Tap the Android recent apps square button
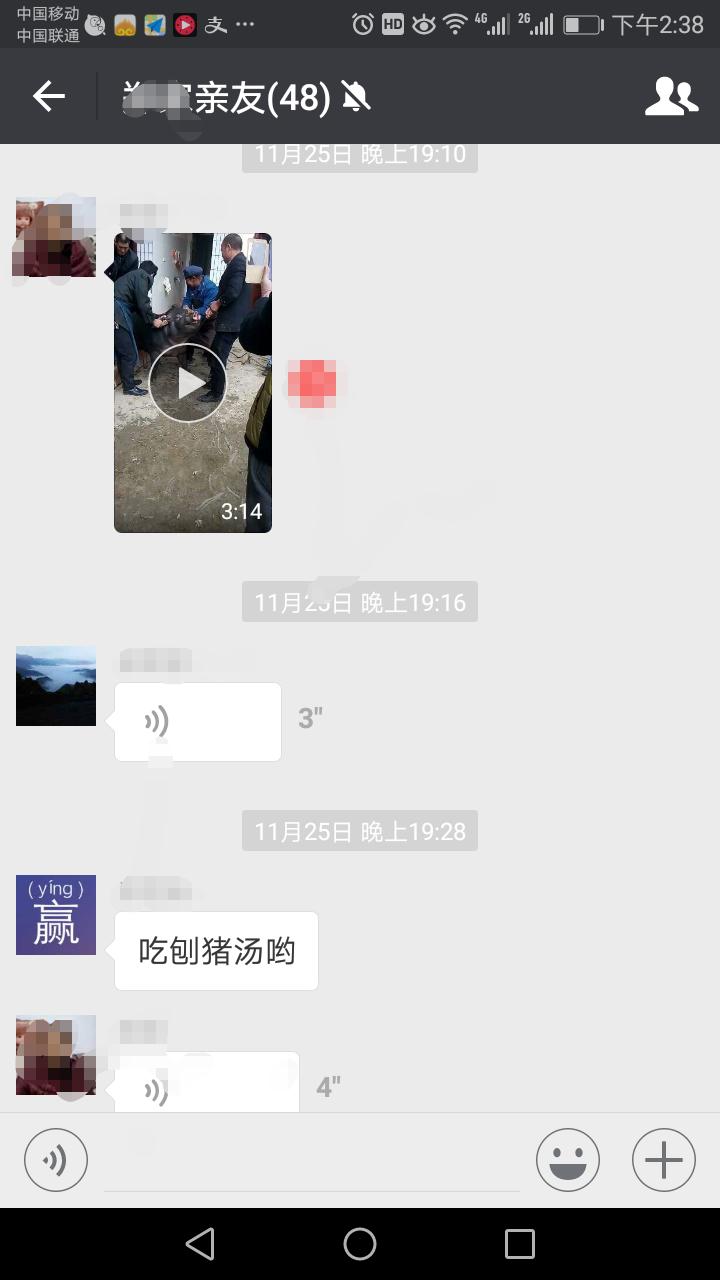Image resolution: width=720 pixels, height=1280 pixels. point(519,1243)
